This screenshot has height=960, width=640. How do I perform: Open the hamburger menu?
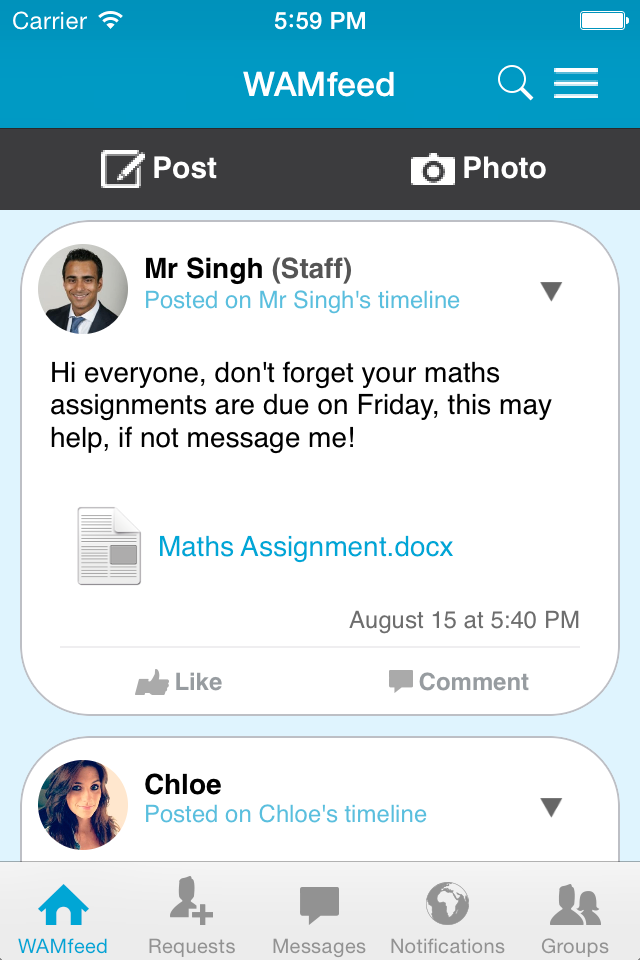pyautogui.click(x=576, y=83)
